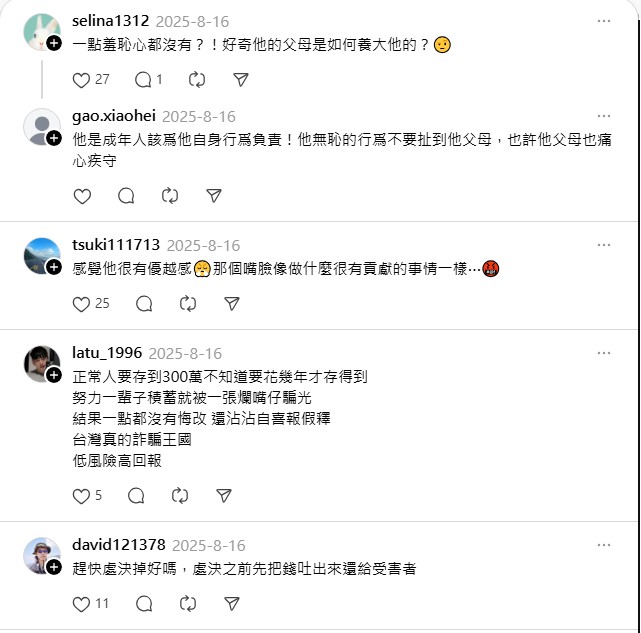The width and height of the screenshot is (641, 633).
Task: Open more options for selina1312's comment
Action: coord(603,20)
